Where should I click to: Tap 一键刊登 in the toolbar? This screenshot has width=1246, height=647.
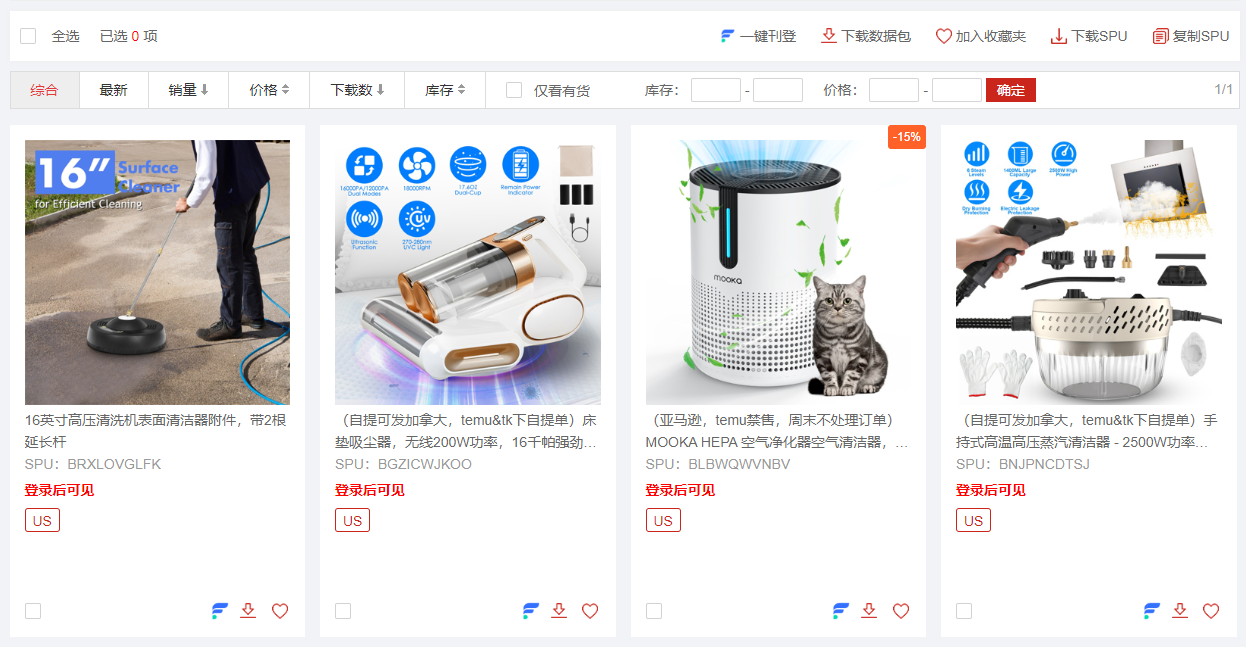point(758,36)
